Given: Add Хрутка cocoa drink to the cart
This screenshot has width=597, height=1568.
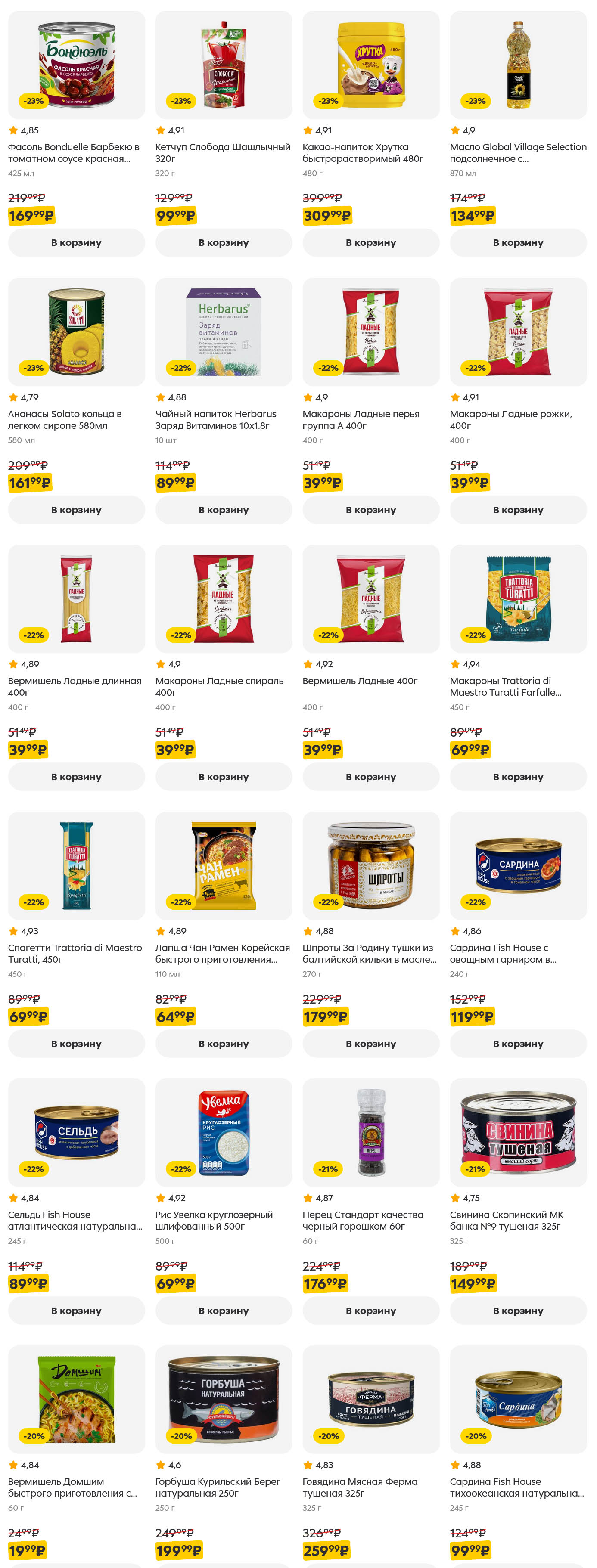Looking at the screenshot, I should pyautogui.click(x=371, y=243).
